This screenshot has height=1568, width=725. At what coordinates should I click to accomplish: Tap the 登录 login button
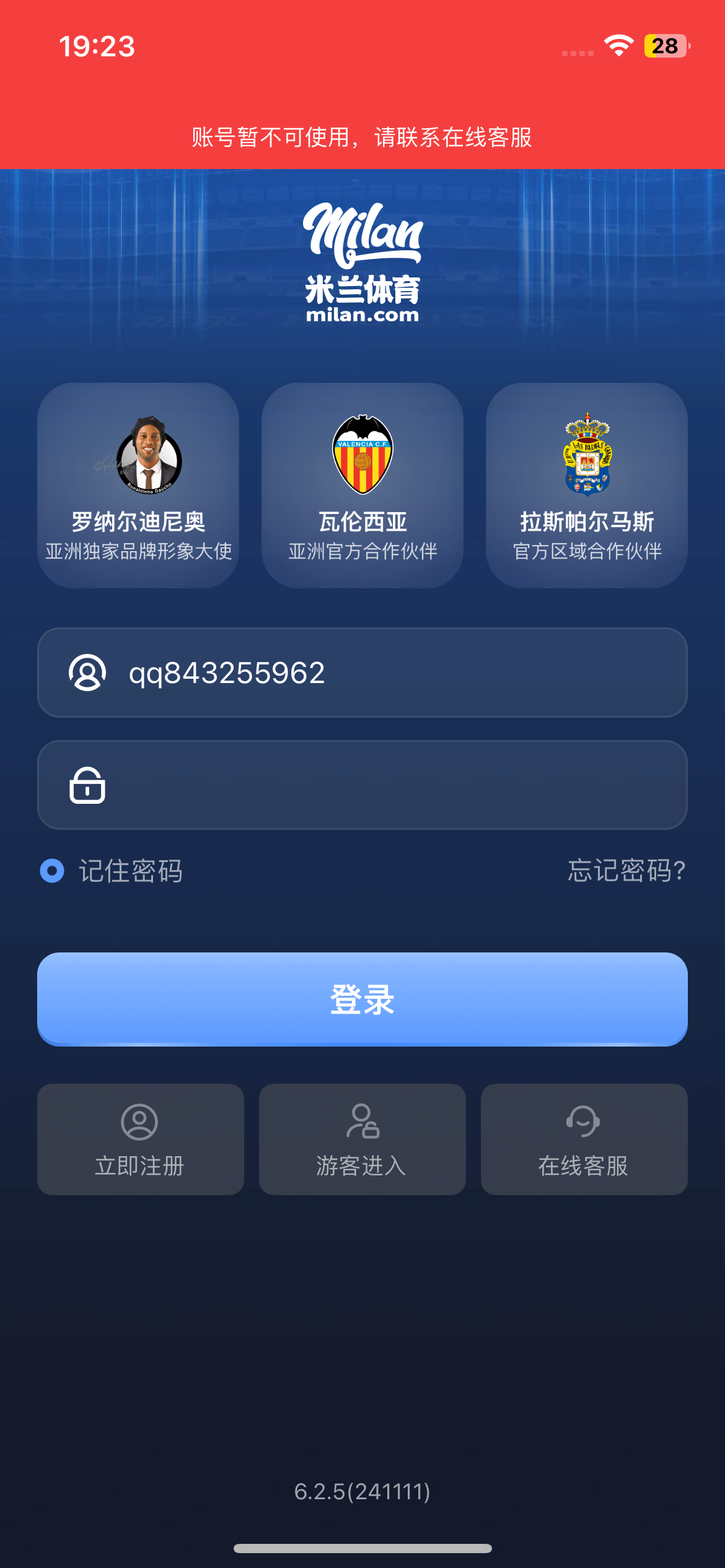click(362, 1000)
